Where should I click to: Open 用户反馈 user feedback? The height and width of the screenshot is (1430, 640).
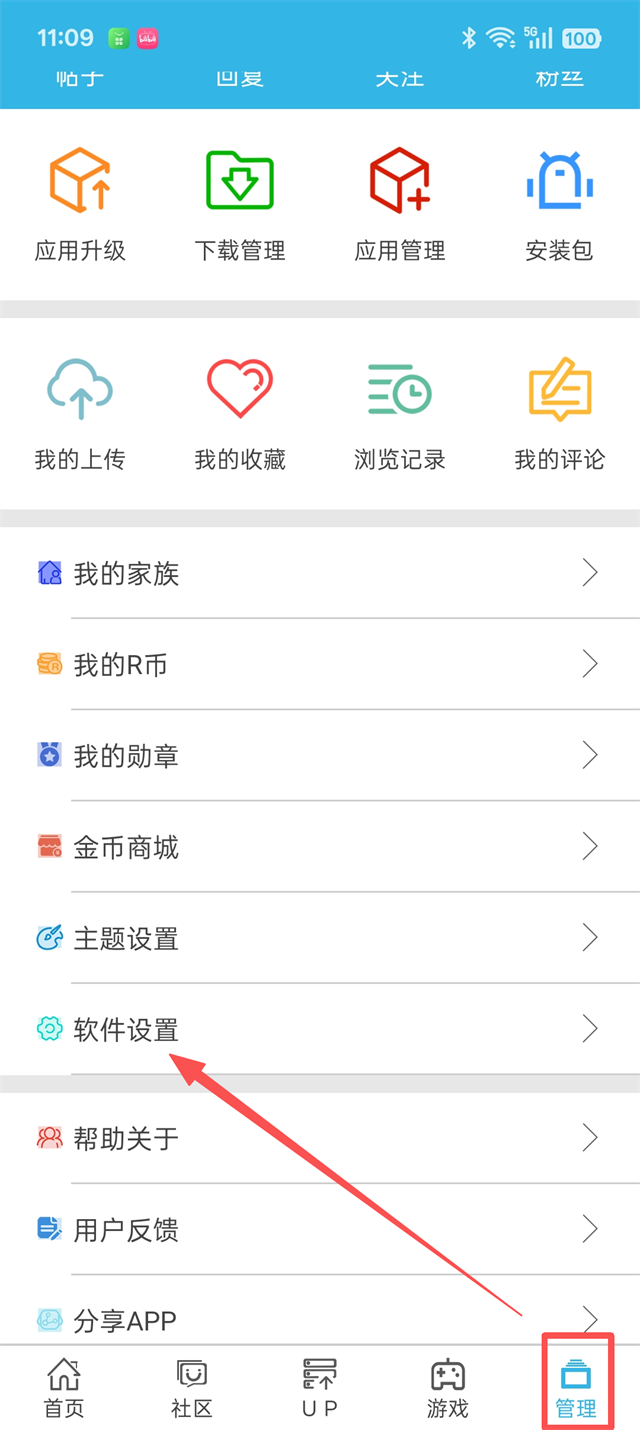click(320, 1229)
